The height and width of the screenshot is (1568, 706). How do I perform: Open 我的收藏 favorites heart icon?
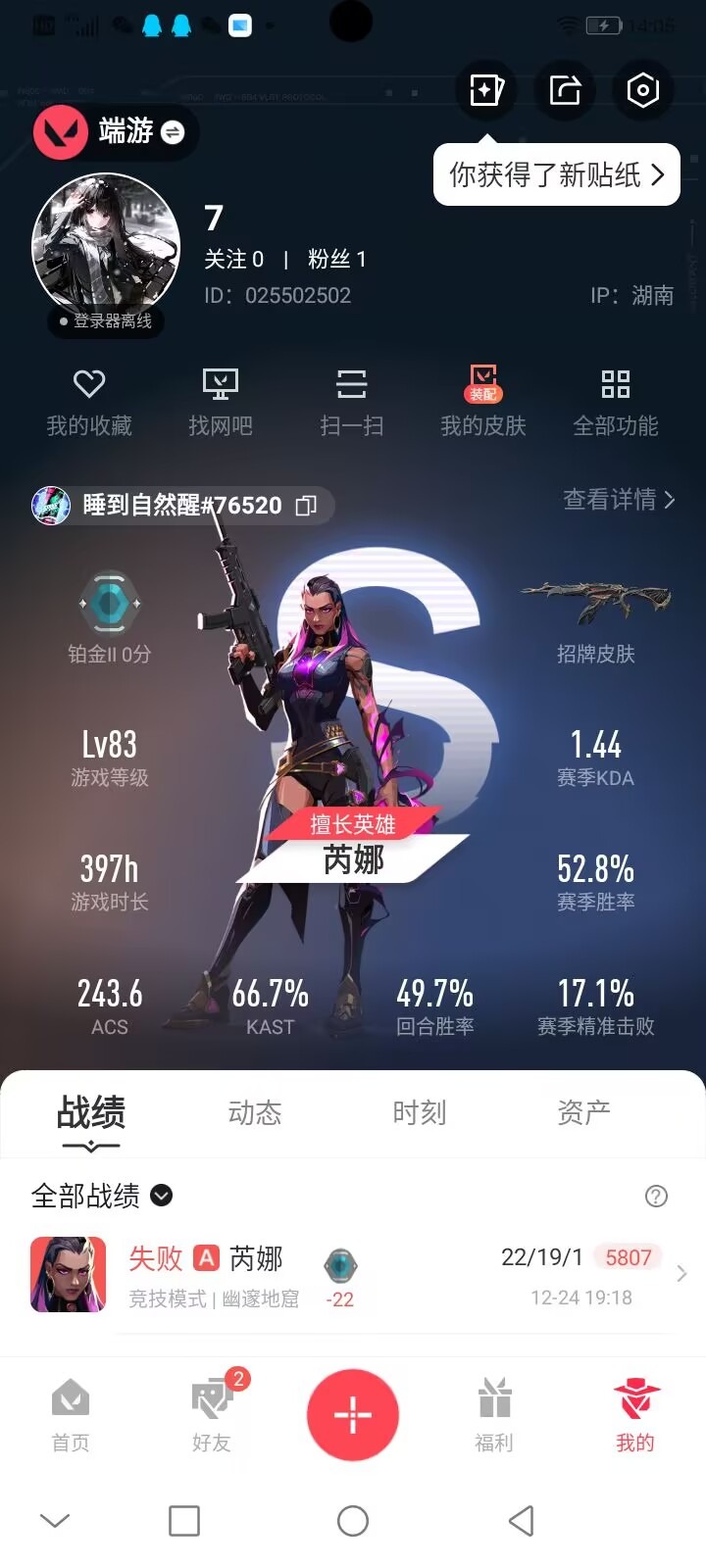(x=90, y=399)
